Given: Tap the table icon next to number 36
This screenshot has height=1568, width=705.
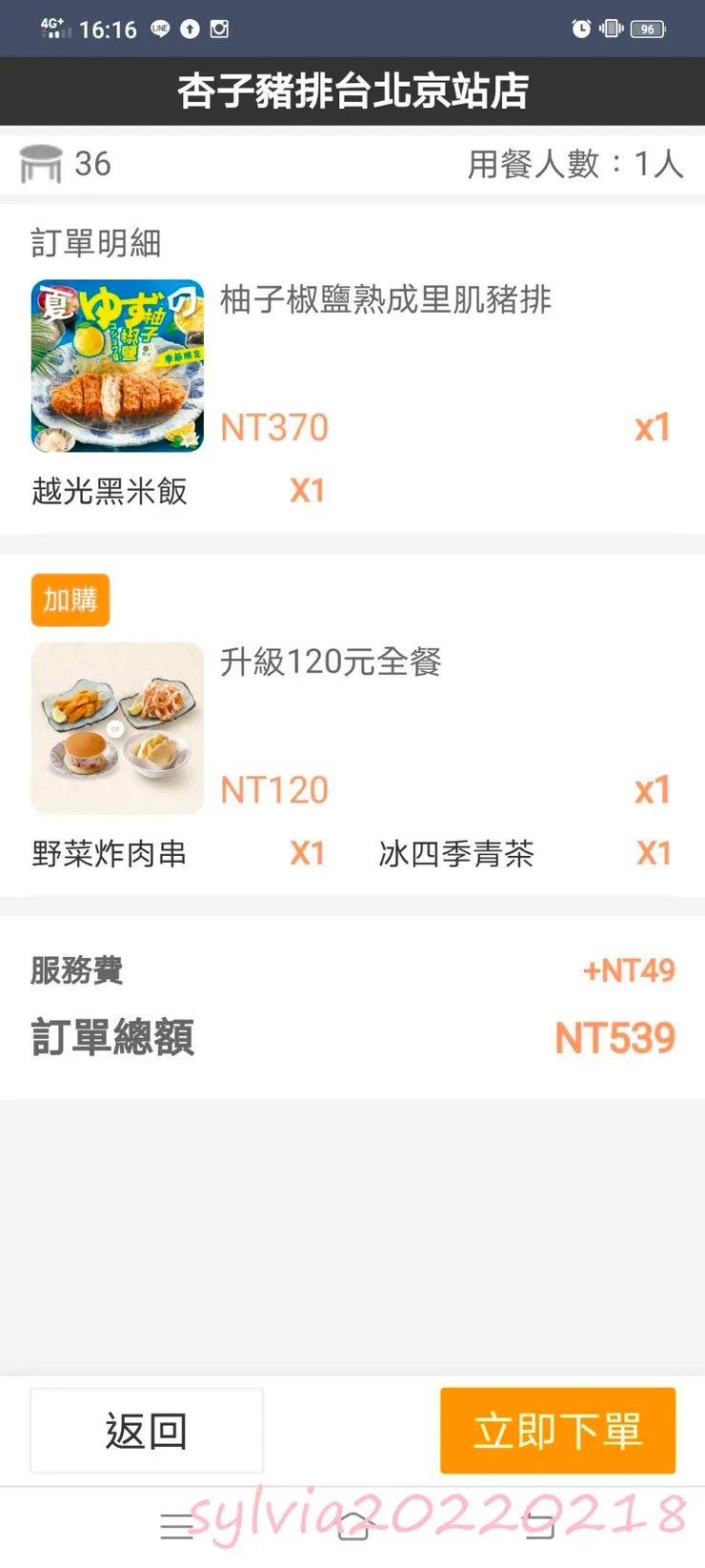Looking at the screenshot, I should click(x=37, y=164).
